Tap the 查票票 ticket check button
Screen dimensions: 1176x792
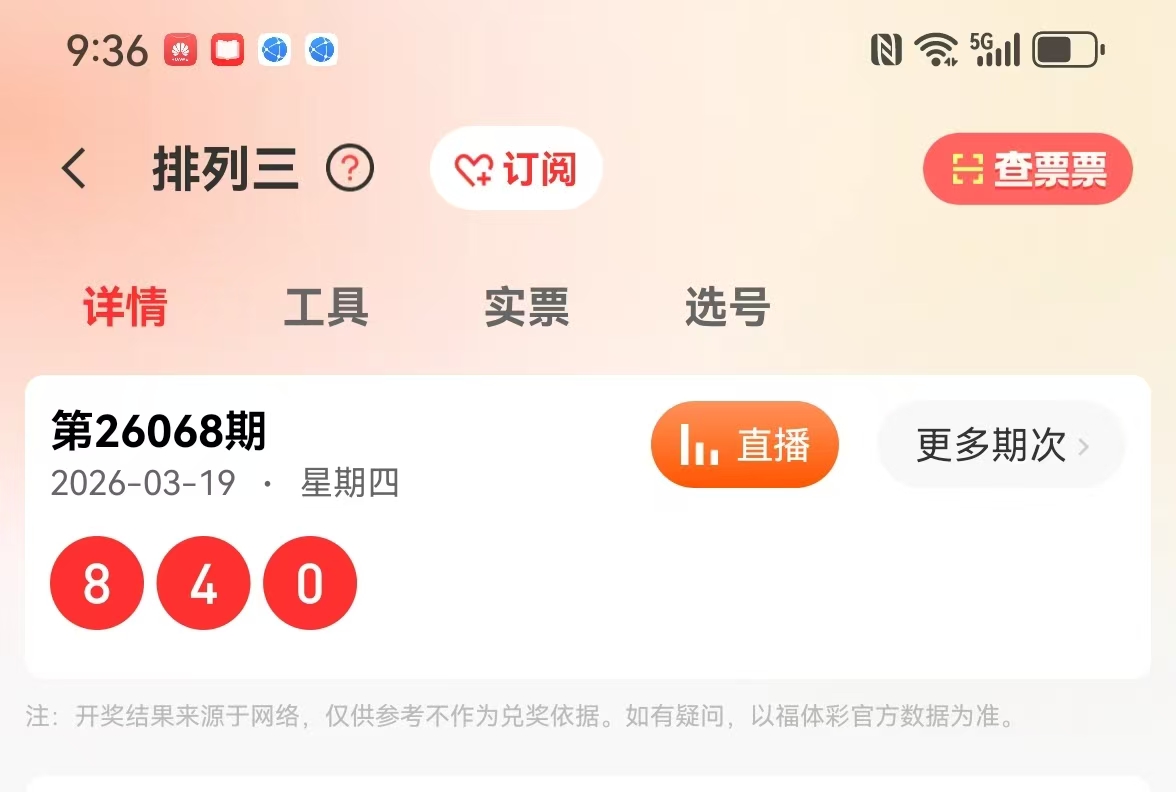(x=1027, y=169)
